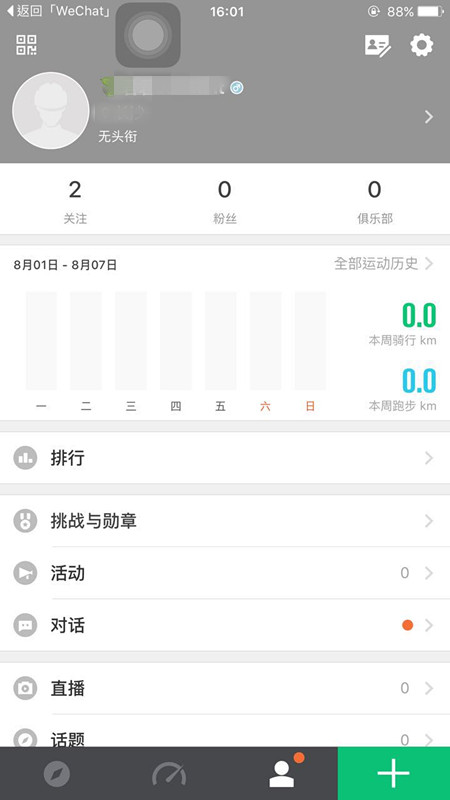Screen dimensions: 450x800
Task: Open 全部运动历史 full activity history
Action: point(383,264)
